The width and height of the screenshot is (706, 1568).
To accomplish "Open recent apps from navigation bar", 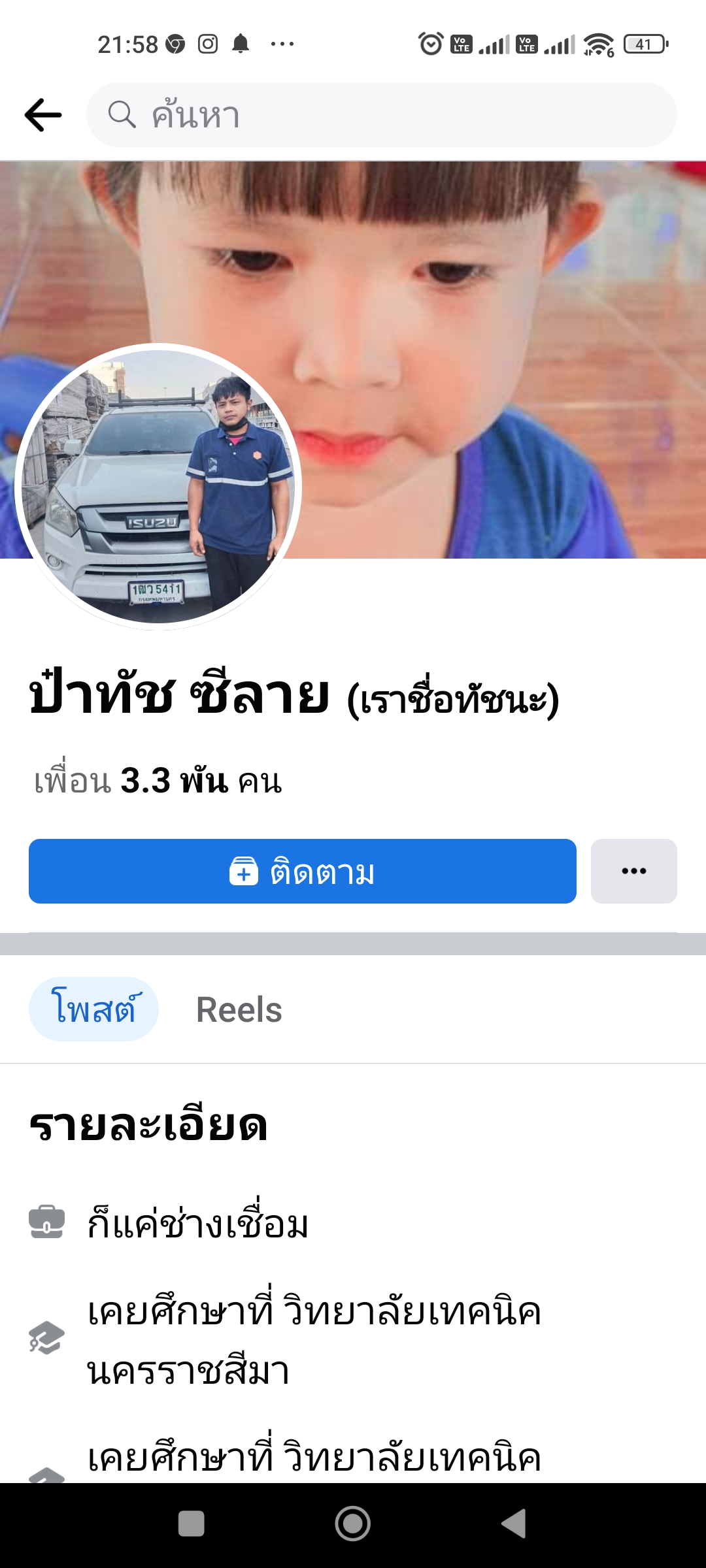I will pos(191,1524).
